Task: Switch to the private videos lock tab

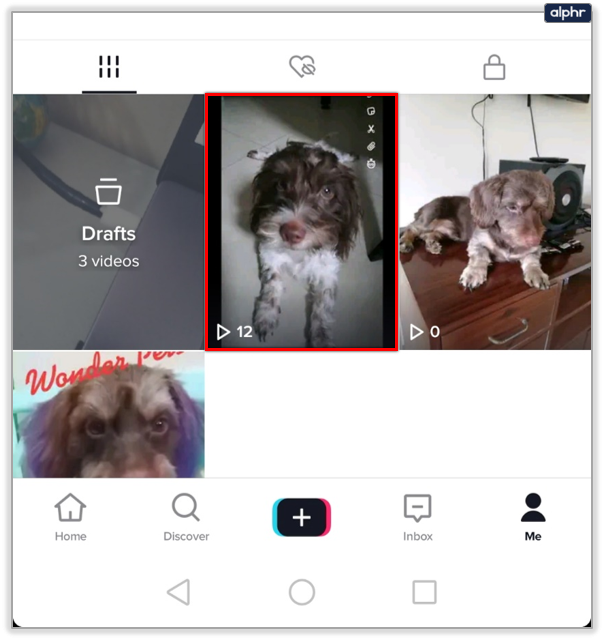Action: 494,67
